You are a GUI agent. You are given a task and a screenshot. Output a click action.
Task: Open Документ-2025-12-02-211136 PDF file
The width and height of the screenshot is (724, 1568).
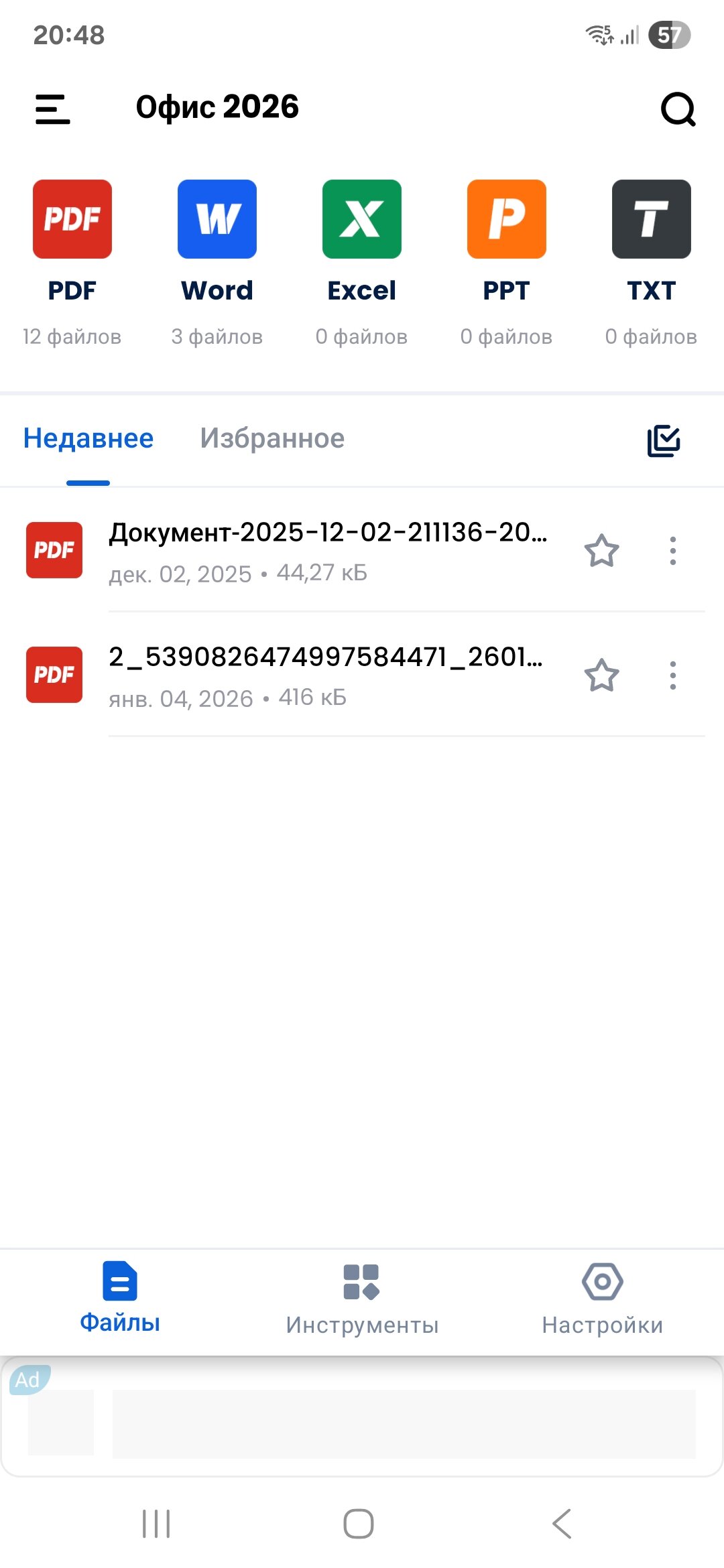(x=328, y=551)
